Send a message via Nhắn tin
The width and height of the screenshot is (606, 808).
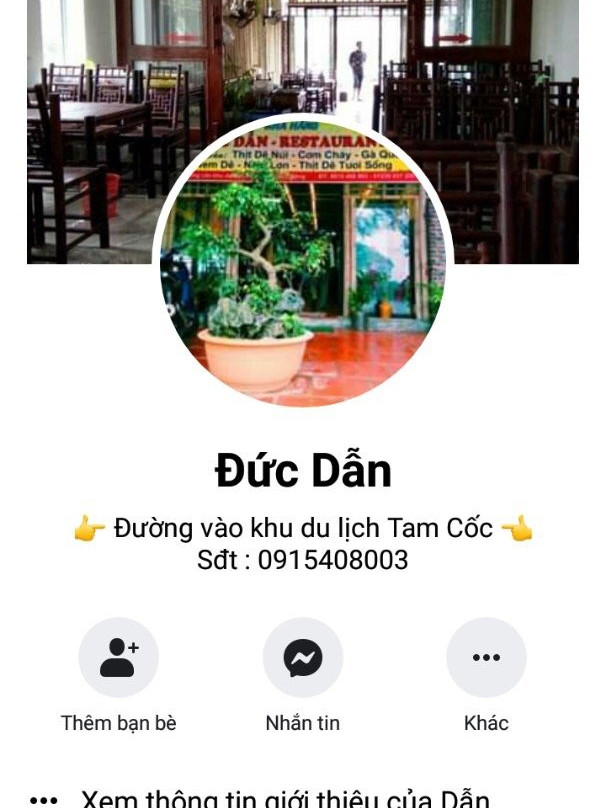pyautogui.click(x=302, y=658)
